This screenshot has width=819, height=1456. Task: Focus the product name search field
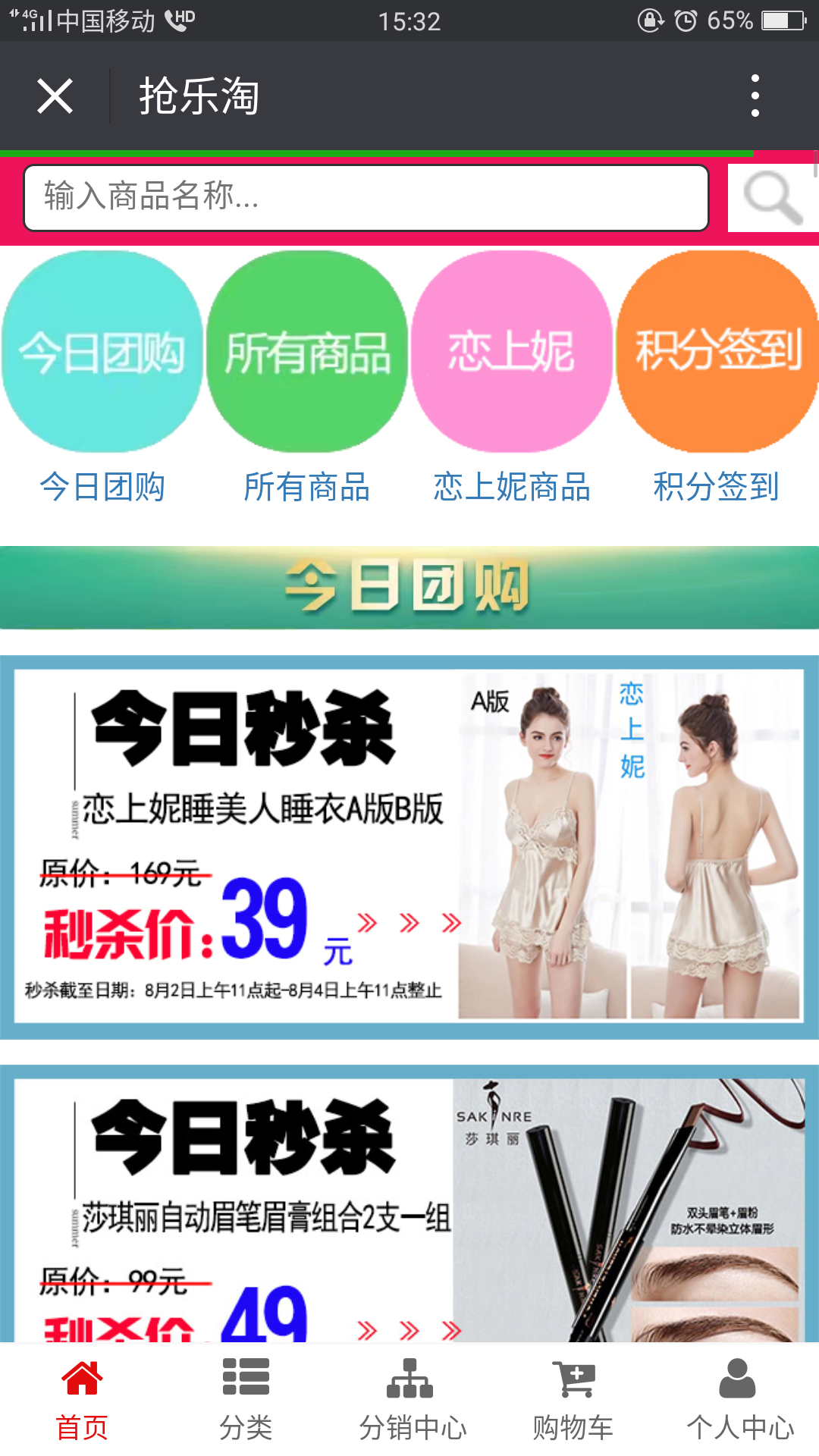(x=366, y=197)
